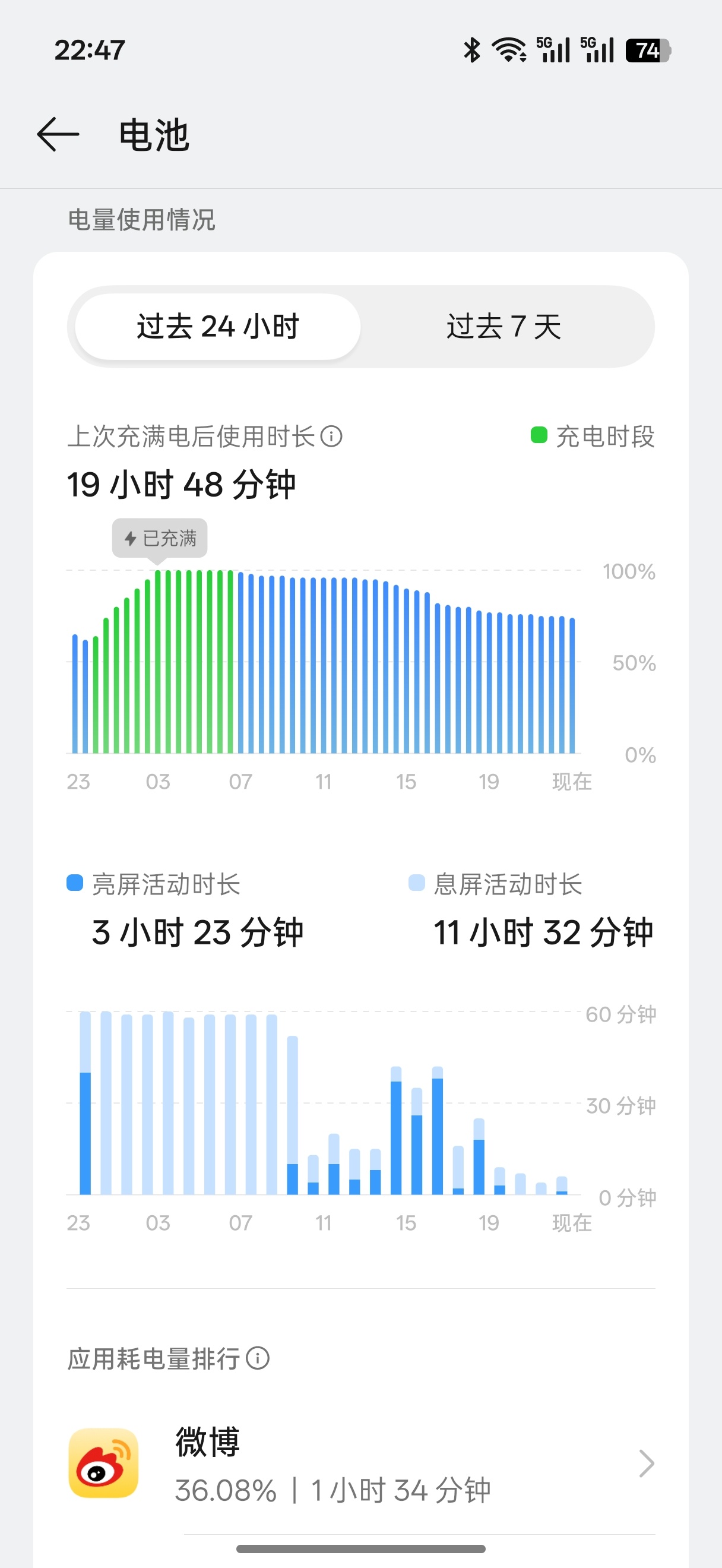Tap the Wi-Fi icon in the status bar

coord(509,51)
